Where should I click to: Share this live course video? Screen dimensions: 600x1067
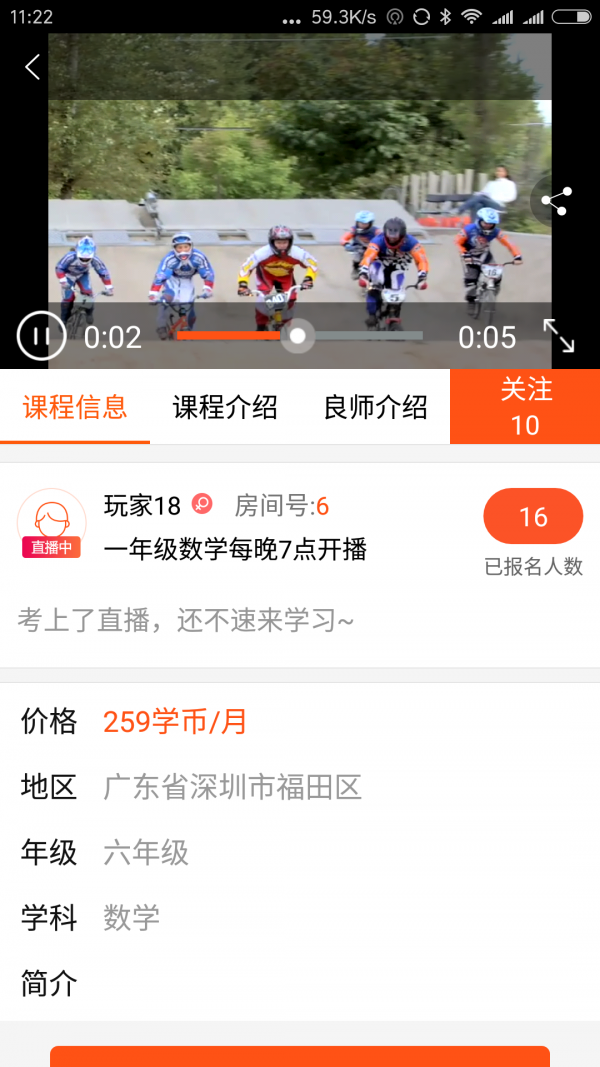pos(556,201)
